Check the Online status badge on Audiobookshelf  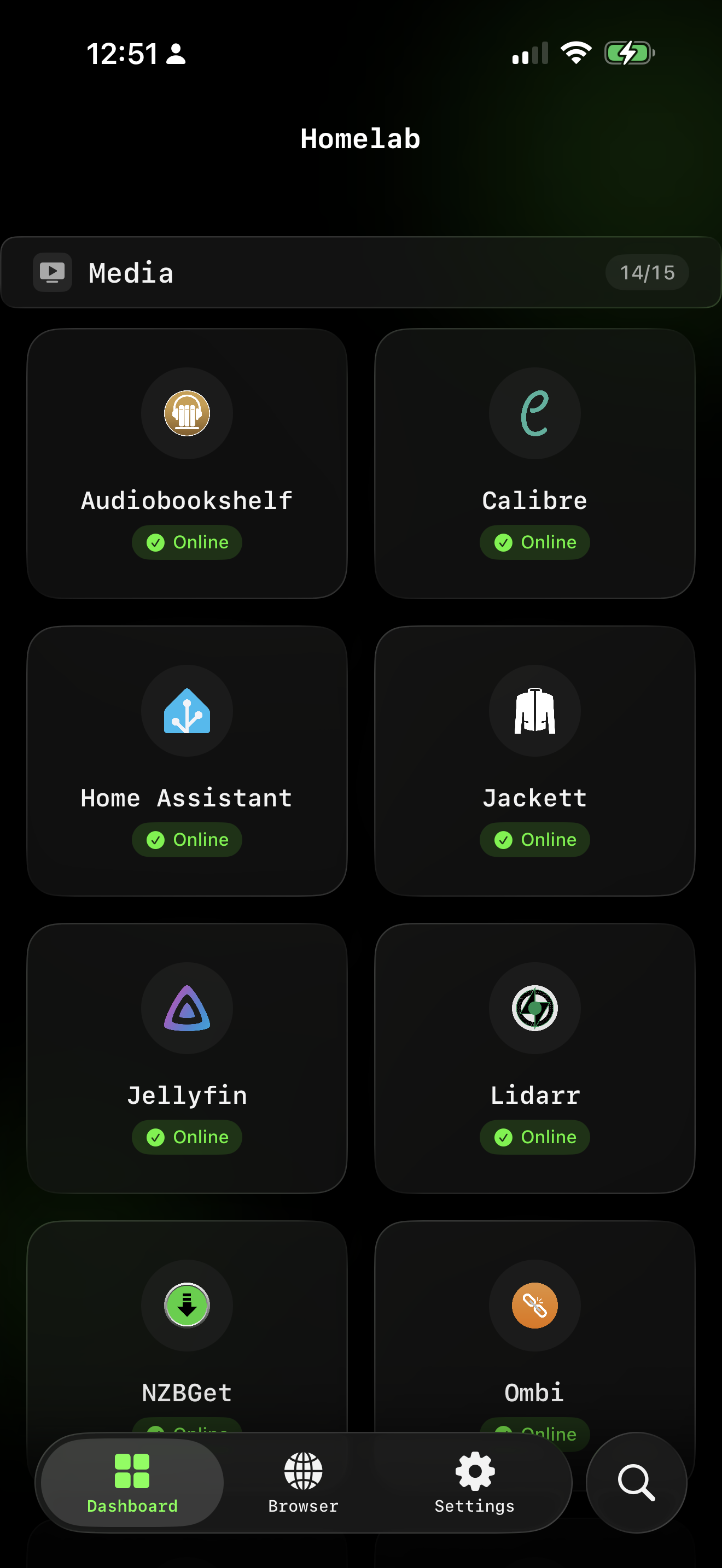(187, 542)
